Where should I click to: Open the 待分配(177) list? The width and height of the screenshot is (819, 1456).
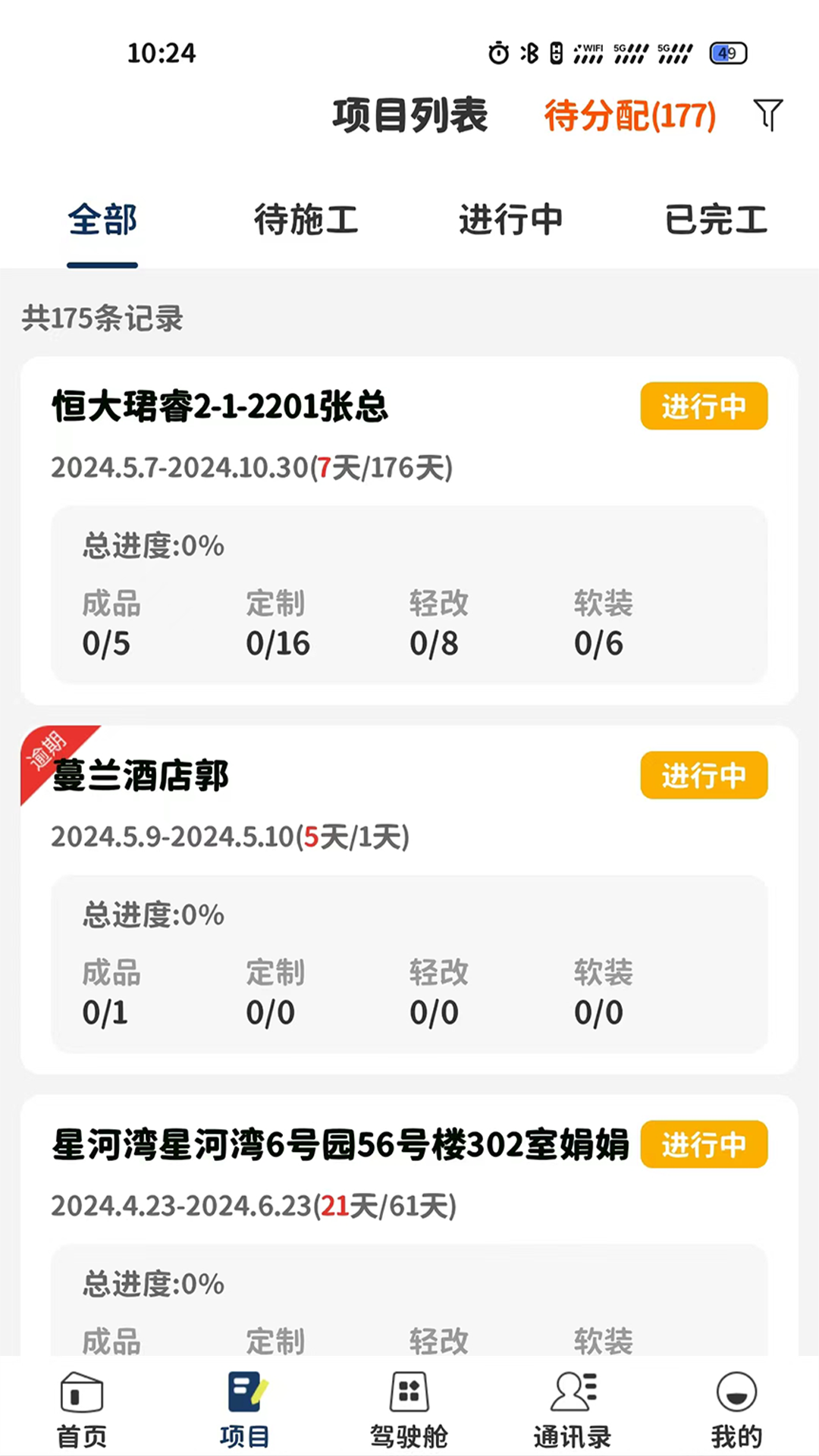point(629,115)
